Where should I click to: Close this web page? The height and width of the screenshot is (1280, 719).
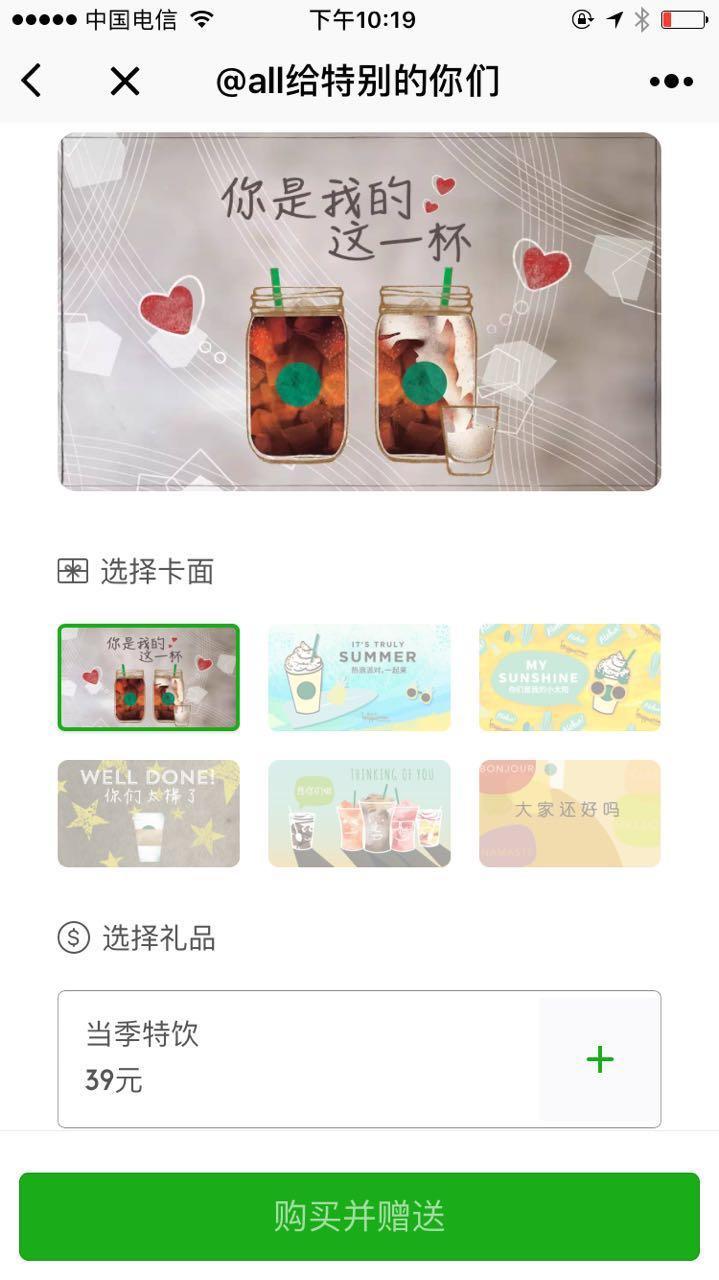pyautogui.click(x=125, y=81)
